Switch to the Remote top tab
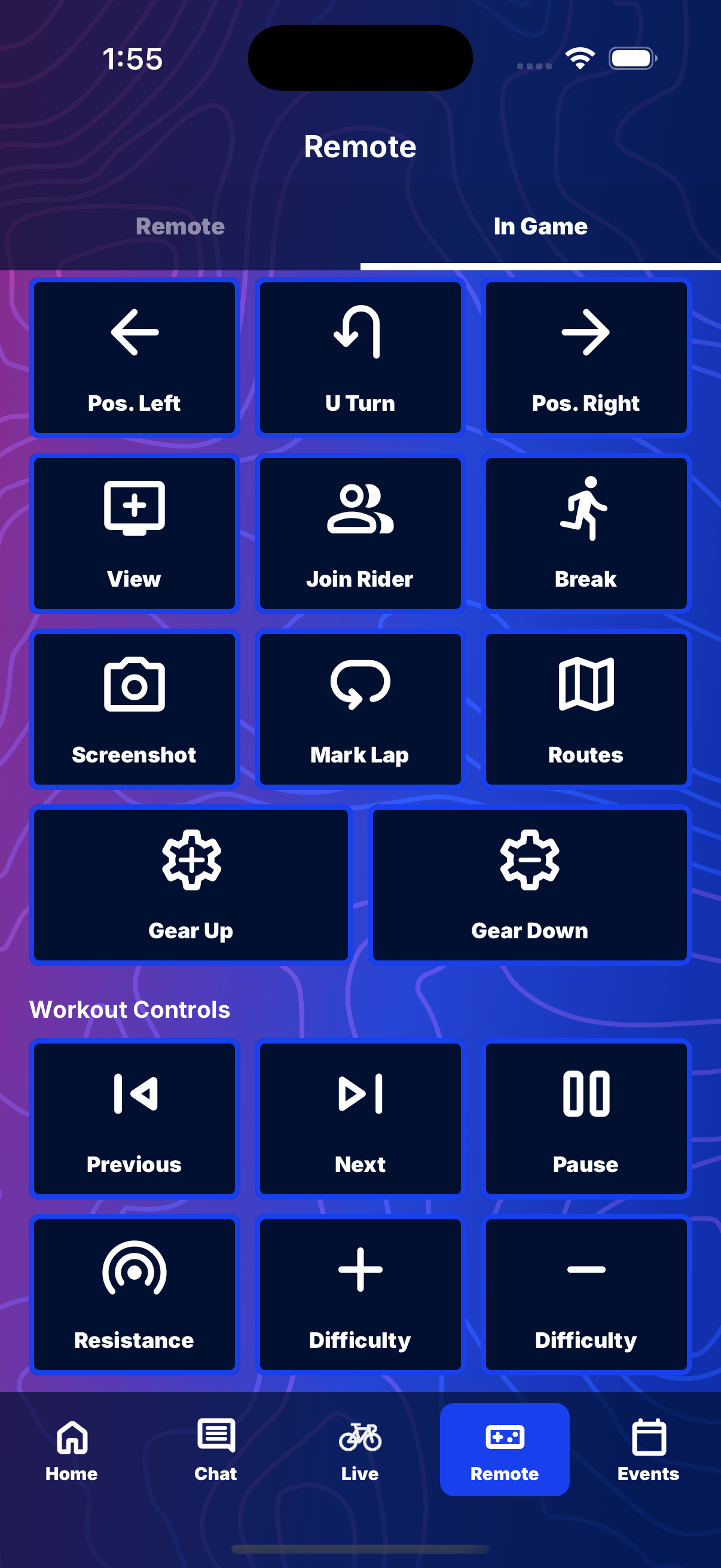 tap(180, 227)
